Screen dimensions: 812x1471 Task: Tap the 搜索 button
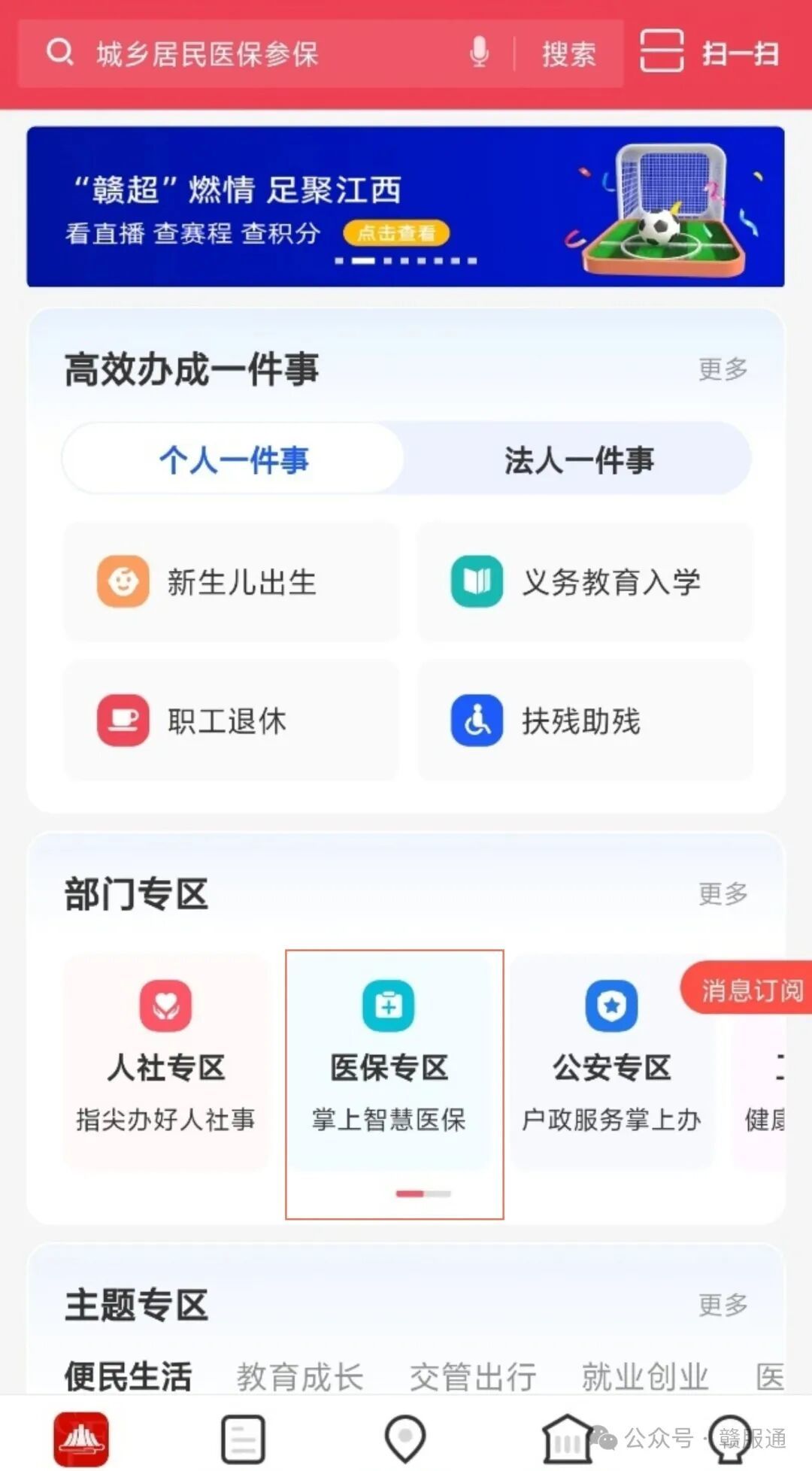568,54
